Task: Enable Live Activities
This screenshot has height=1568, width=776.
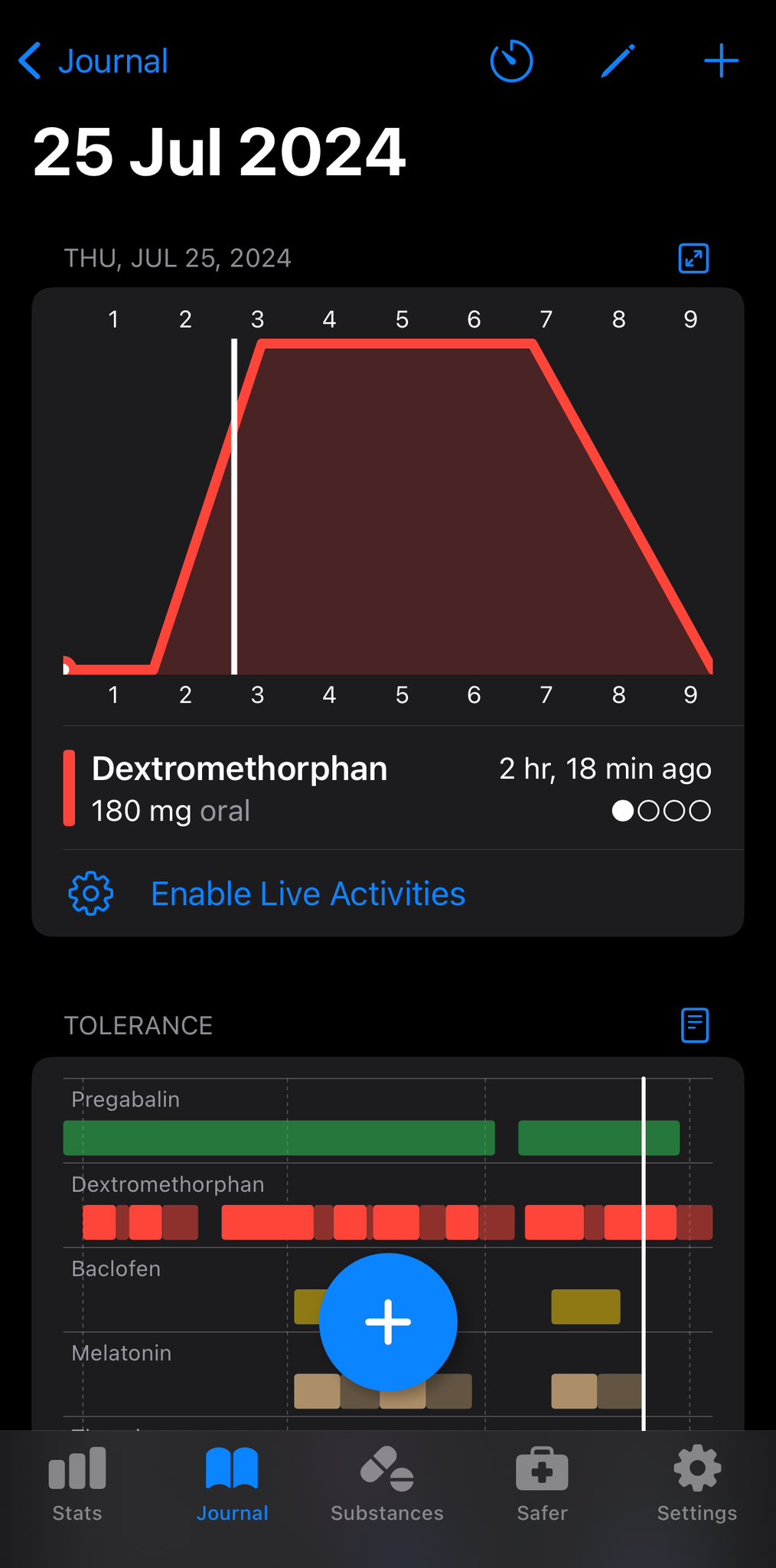Action: (x=308, y=893)
